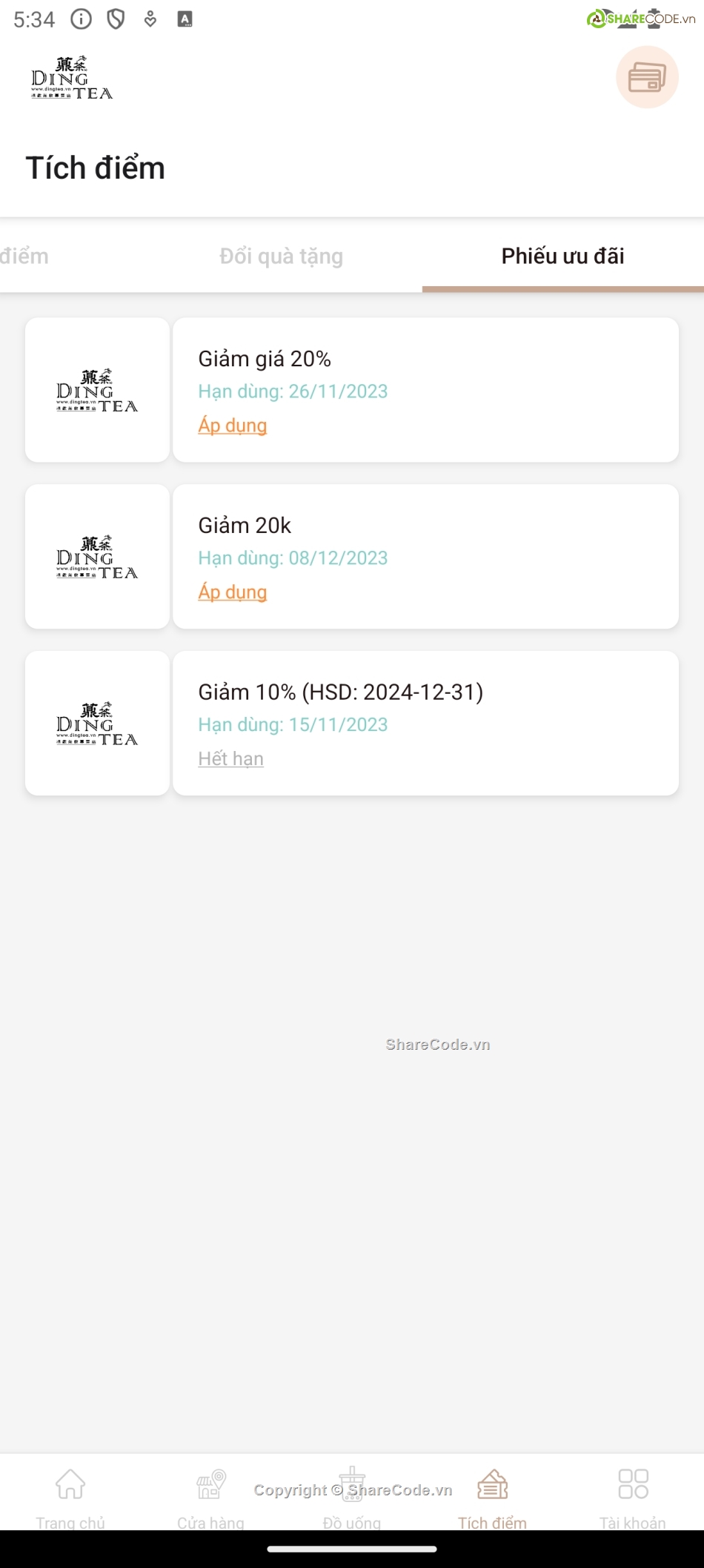Tap the partially visible điểm tab
Screen dimensions: 704x1568
click(x=24, y=257)
